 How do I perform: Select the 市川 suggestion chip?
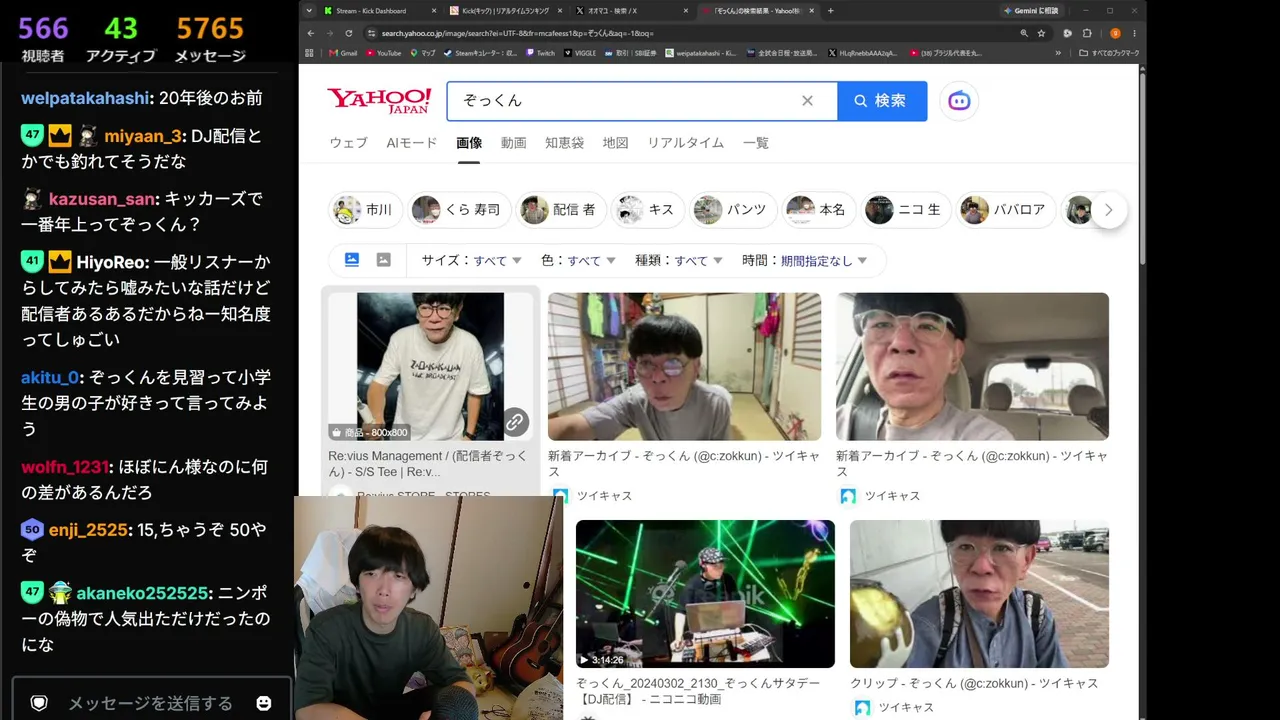tap(365, 210)
